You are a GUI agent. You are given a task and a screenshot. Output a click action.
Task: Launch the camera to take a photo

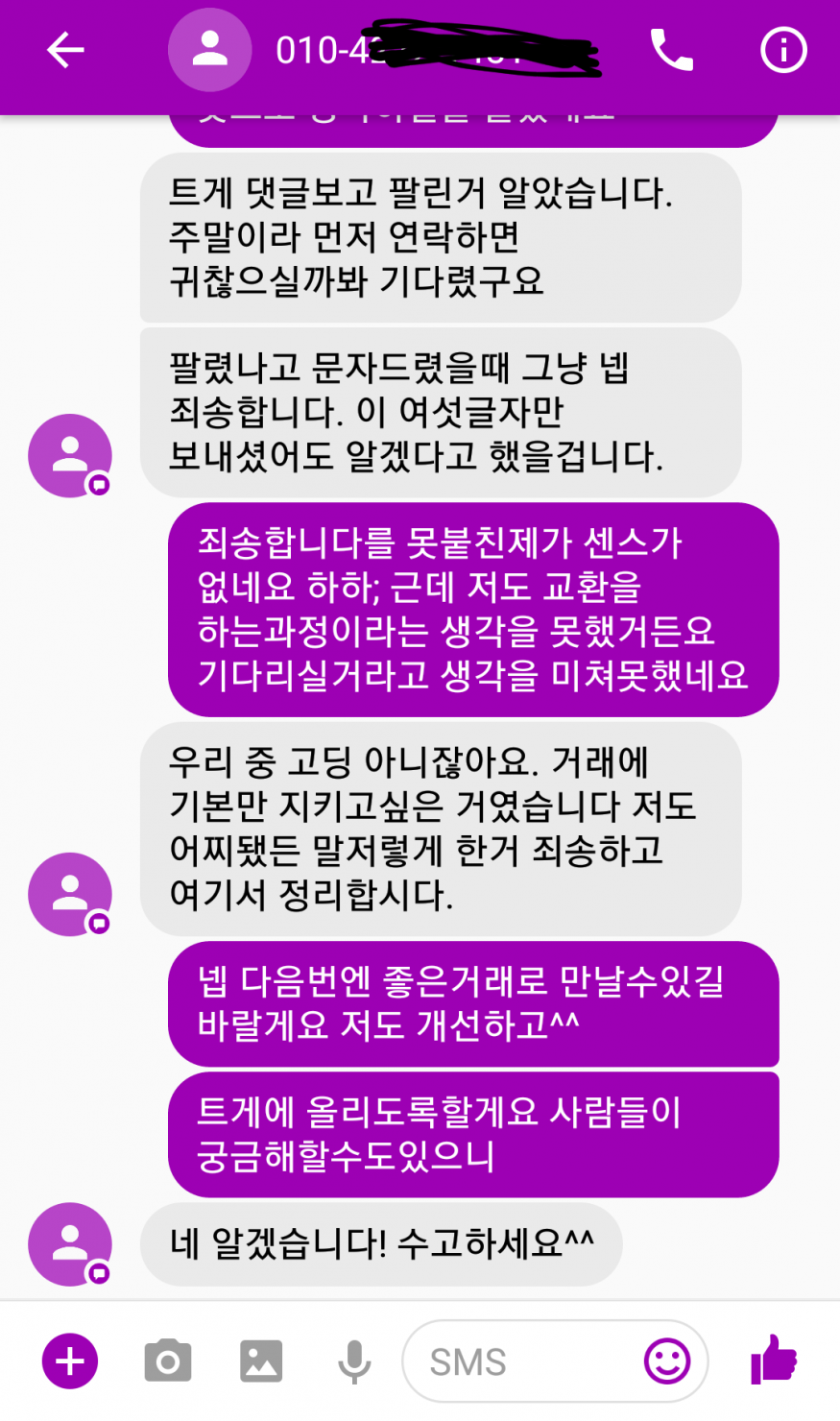pyautogui.click(x=168, y=1361)
